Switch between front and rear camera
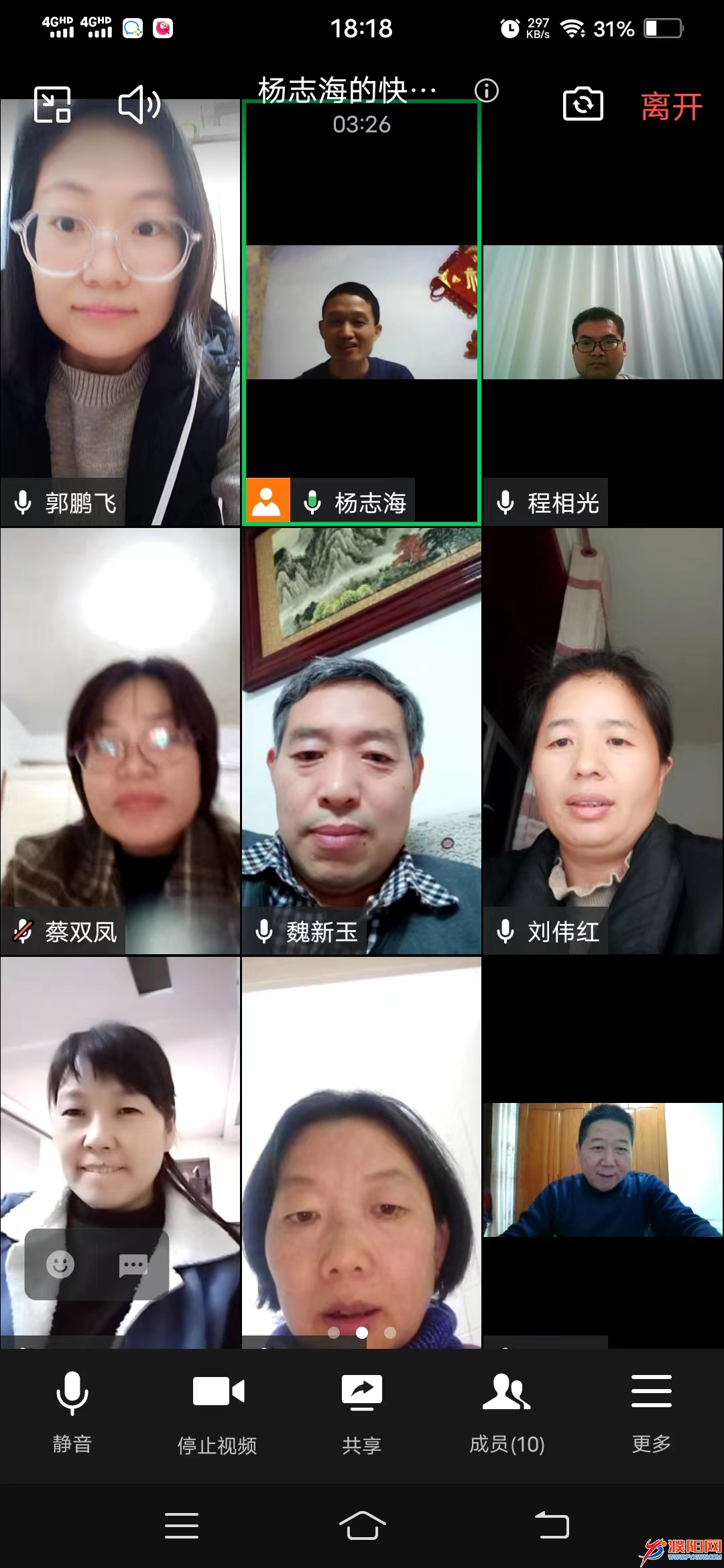The width and height of the screenshot is (724, 1568). [583, 105]
